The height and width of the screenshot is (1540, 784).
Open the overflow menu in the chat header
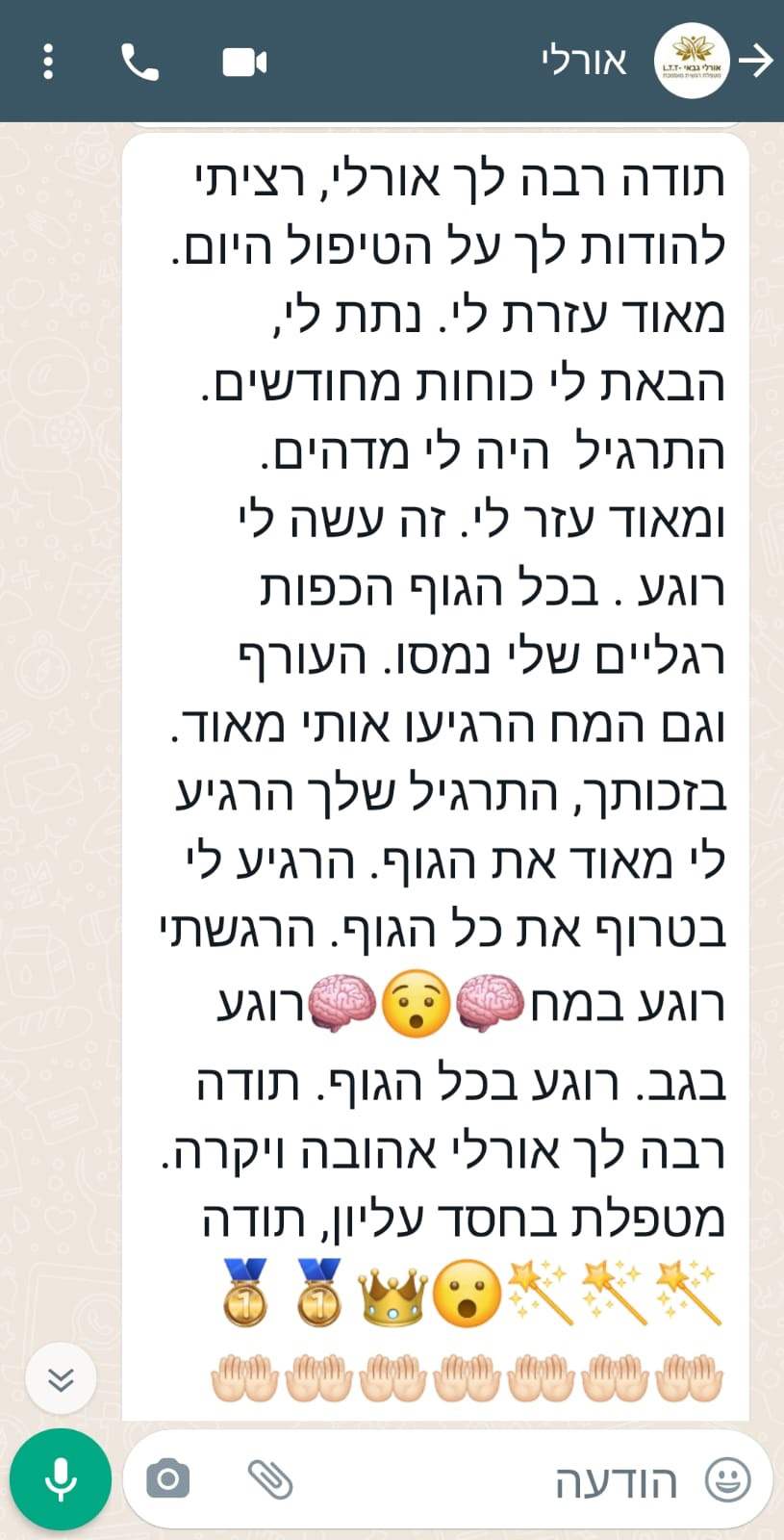click(48, 63)
